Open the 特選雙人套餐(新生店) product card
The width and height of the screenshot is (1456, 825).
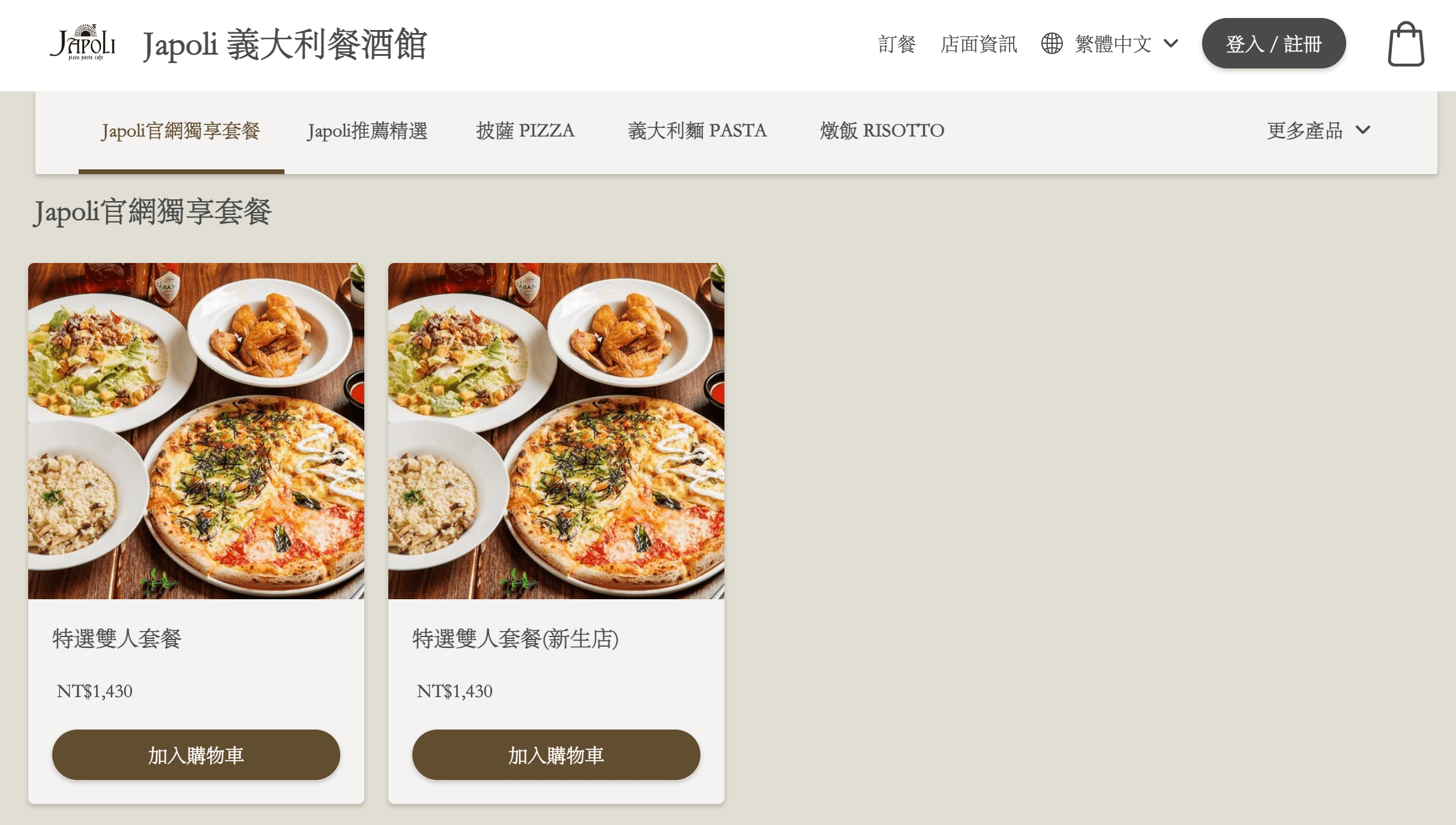556,431
